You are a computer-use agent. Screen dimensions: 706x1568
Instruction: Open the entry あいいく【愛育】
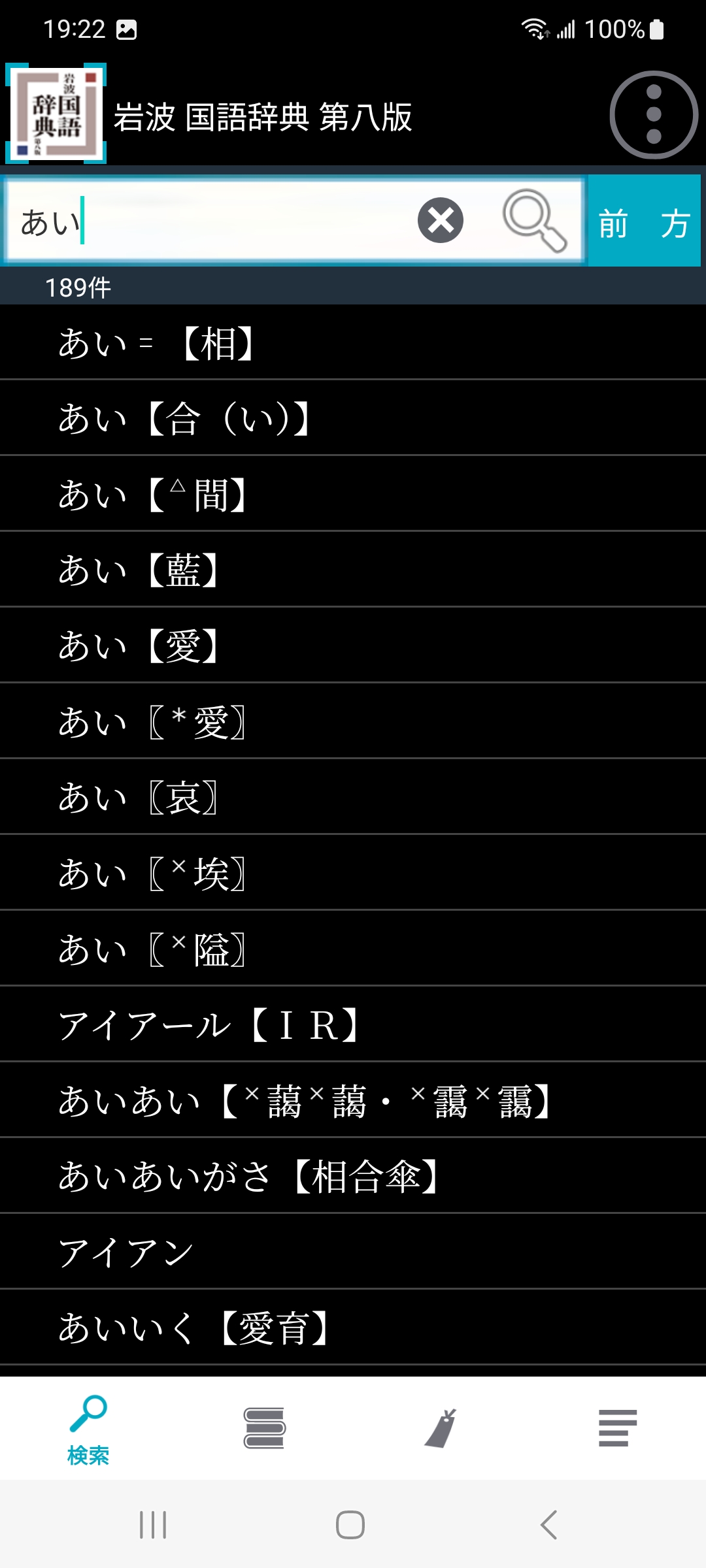tap(353, 1328)
